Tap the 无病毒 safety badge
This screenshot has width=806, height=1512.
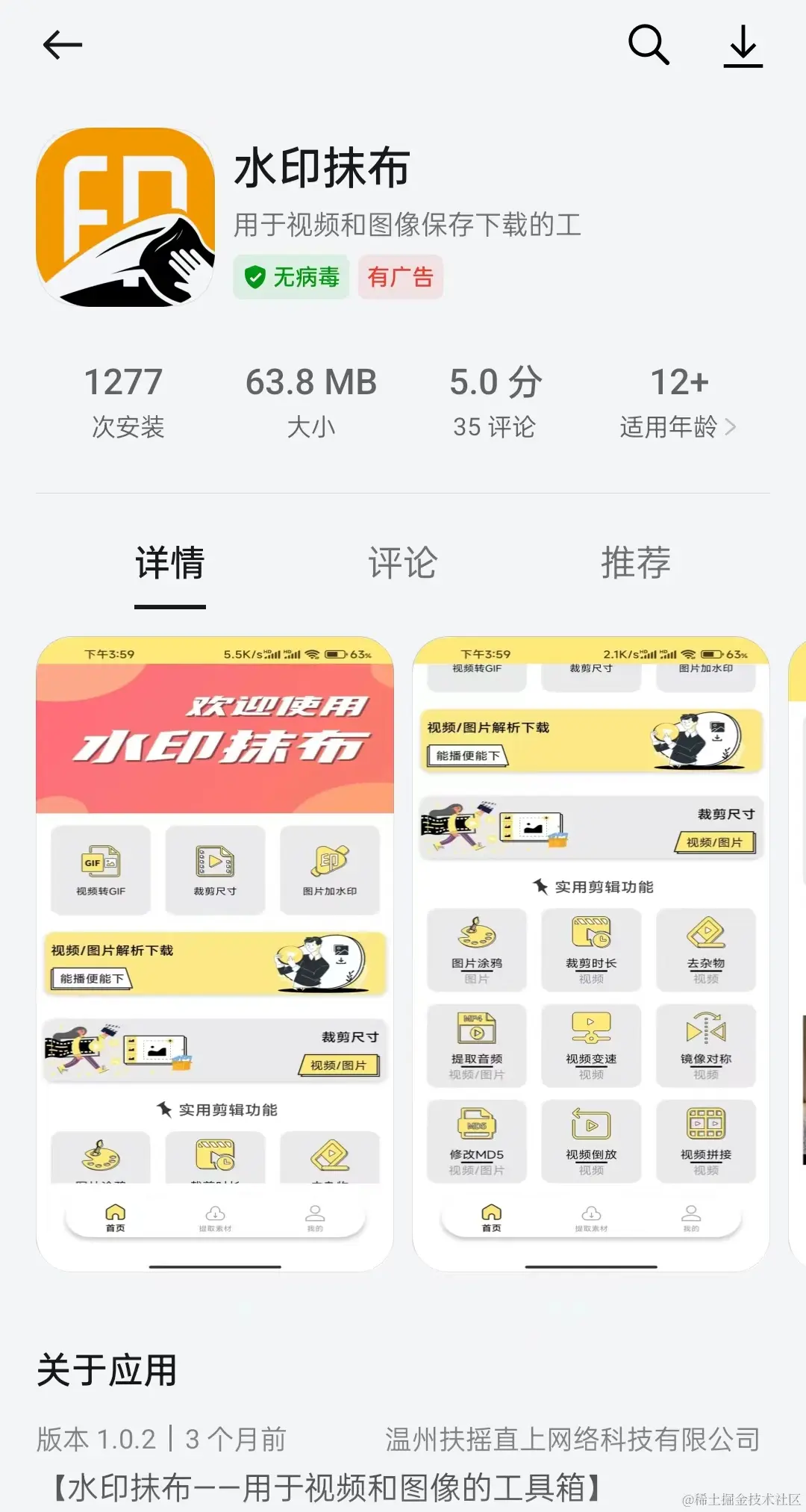tap(292, 277)
